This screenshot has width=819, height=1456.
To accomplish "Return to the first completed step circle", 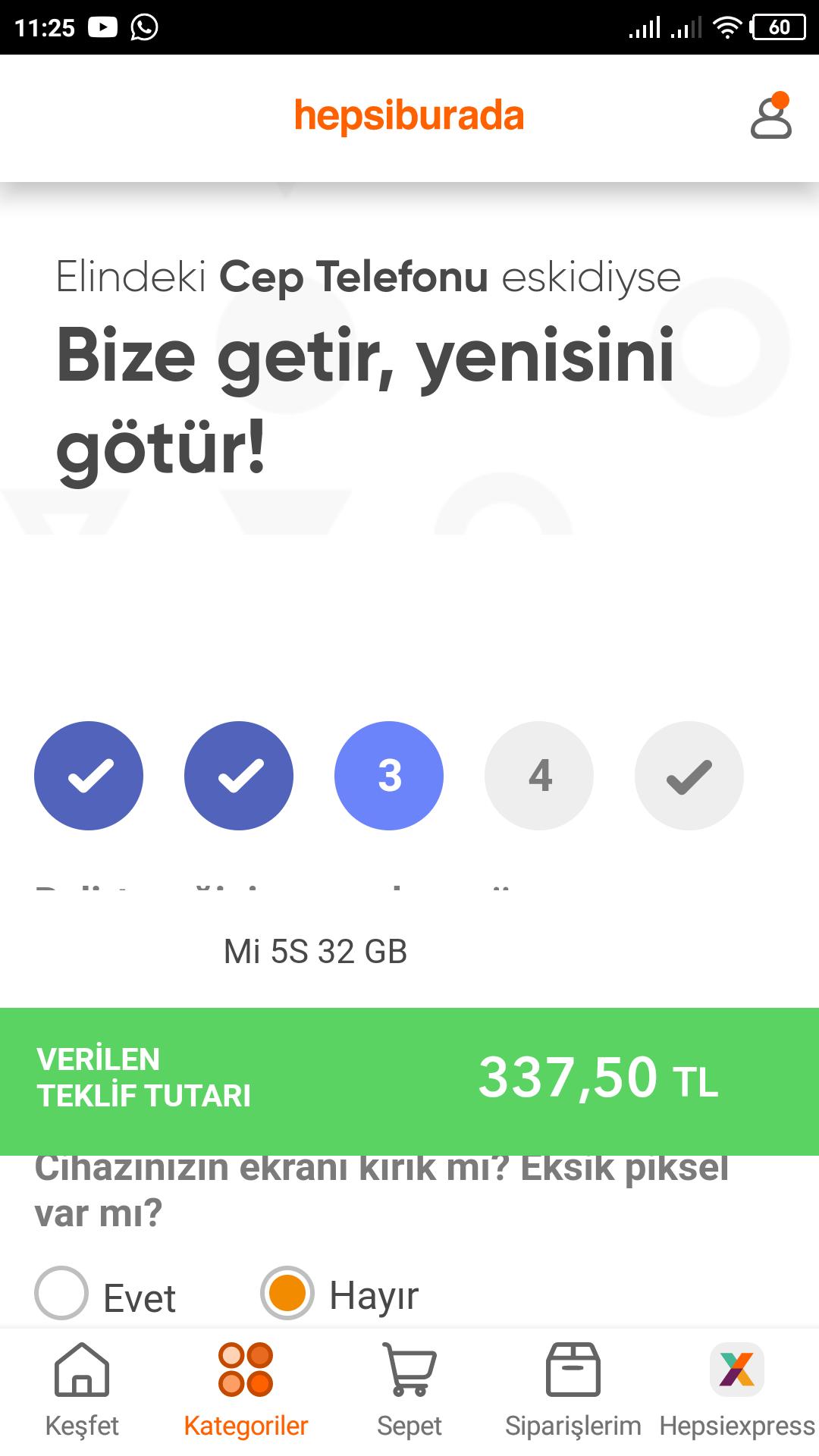I will [89, 776].
